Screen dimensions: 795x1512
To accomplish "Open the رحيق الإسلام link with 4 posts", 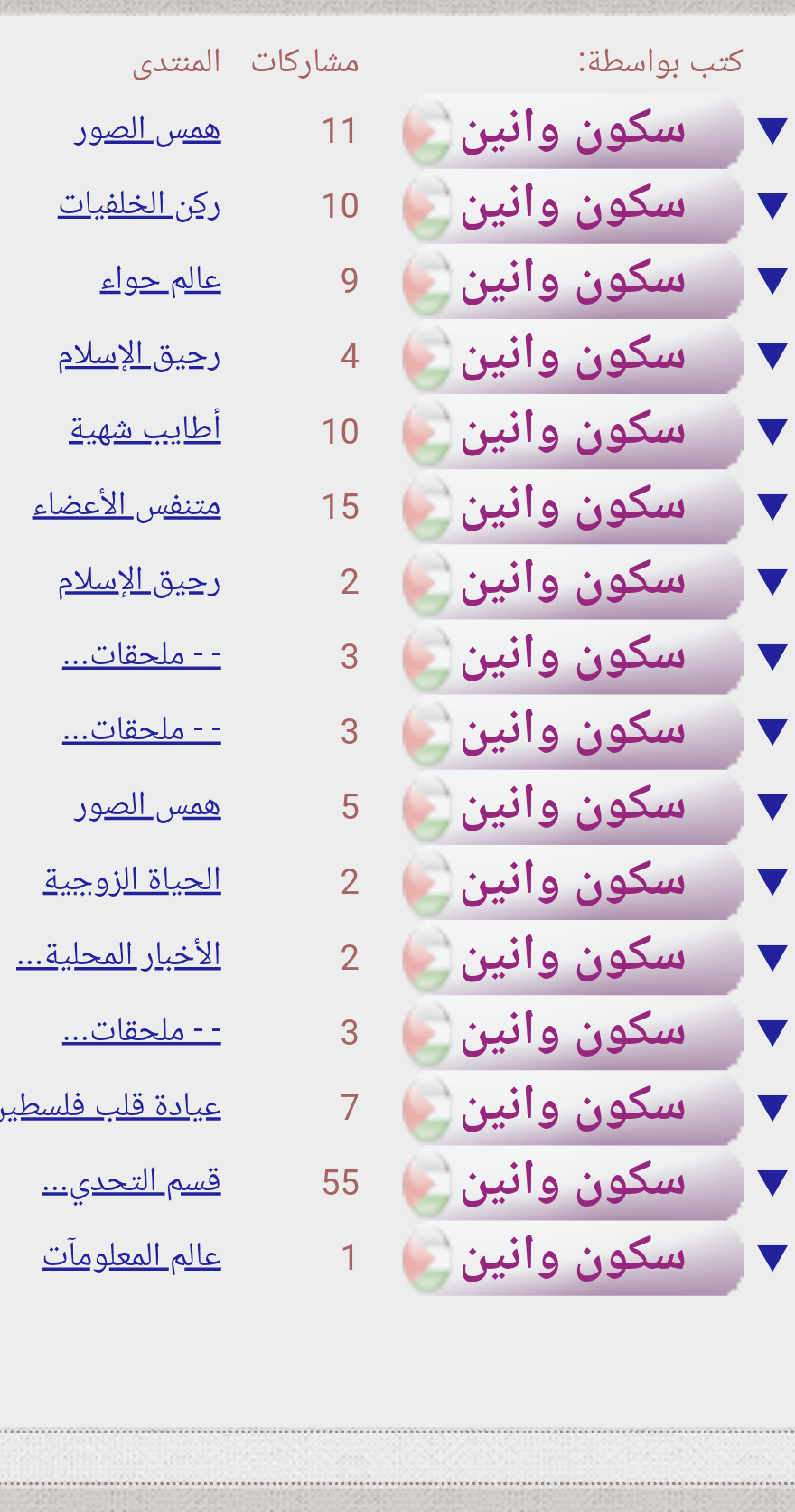I will tap(140, 356).
